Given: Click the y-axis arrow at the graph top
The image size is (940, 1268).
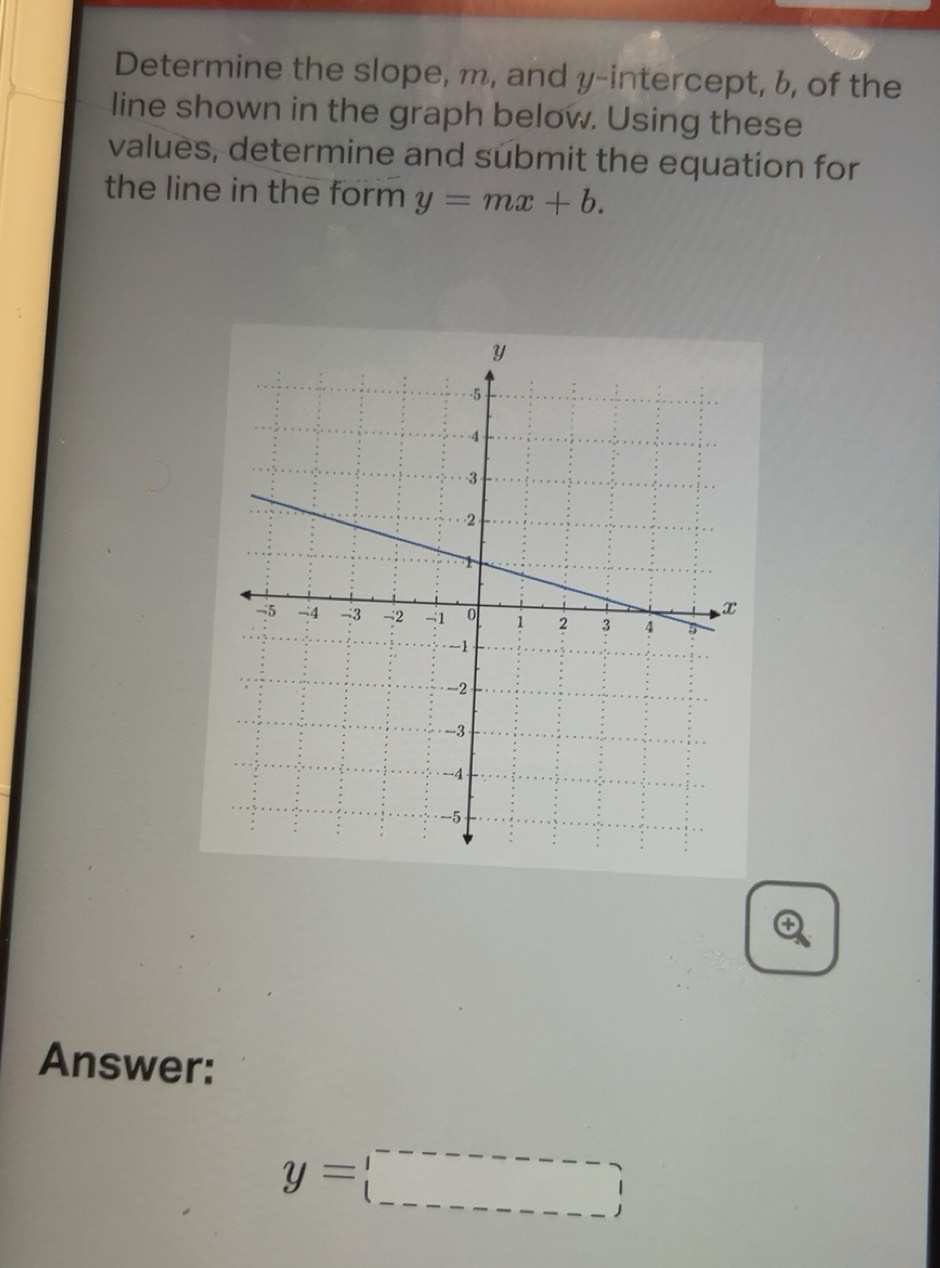Looking at the screenshot, I should [x=492, y=375].
